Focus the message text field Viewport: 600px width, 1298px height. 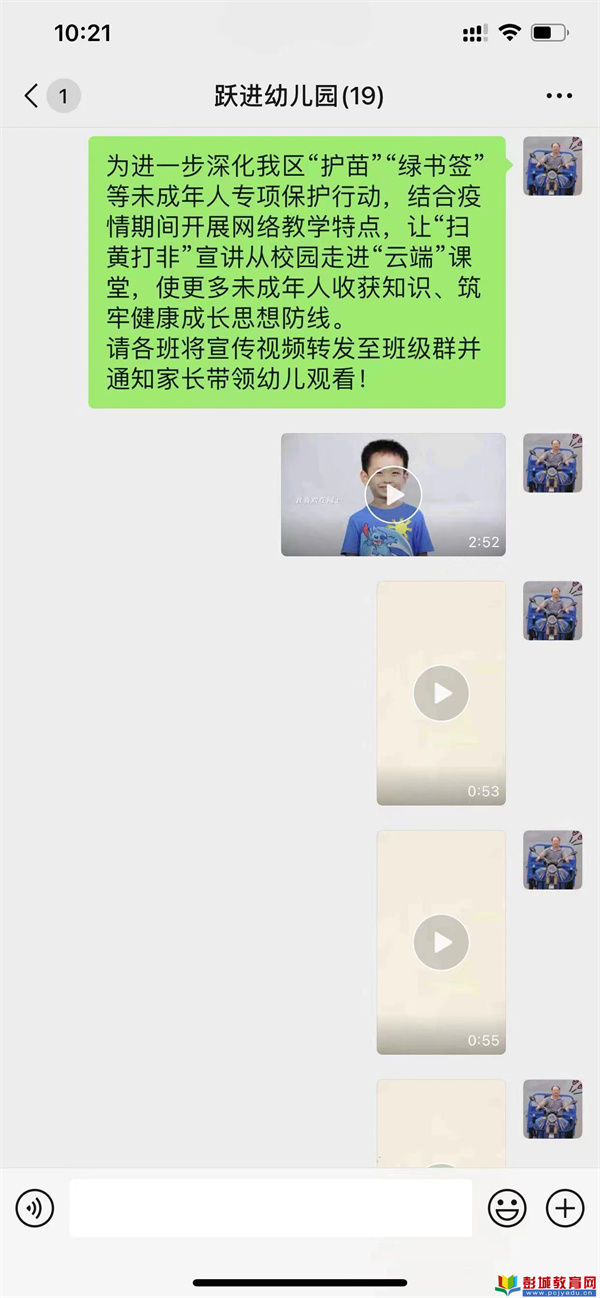270,1208
